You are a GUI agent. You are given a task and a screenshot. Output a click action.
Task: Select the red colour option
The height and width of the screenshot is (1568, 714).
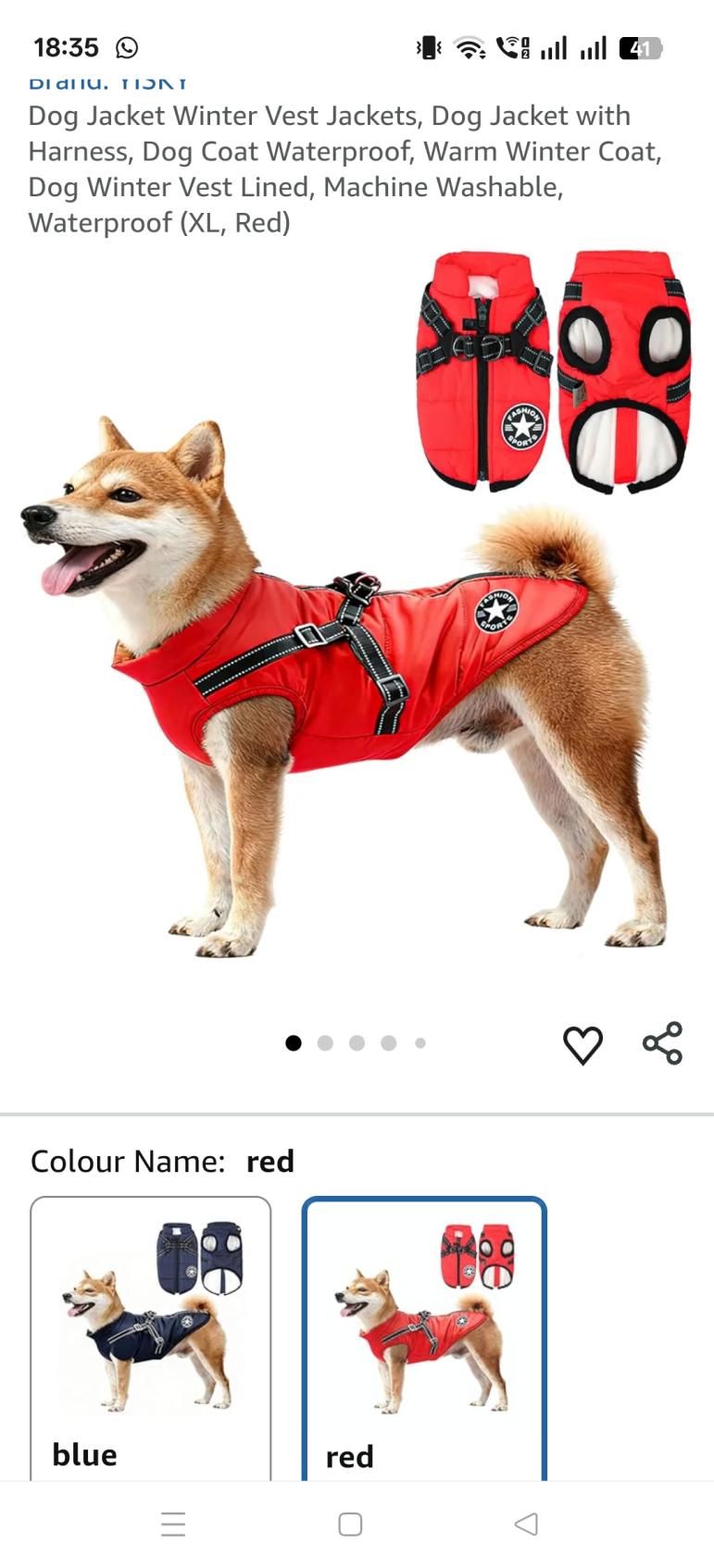[x=424, y=1338]
